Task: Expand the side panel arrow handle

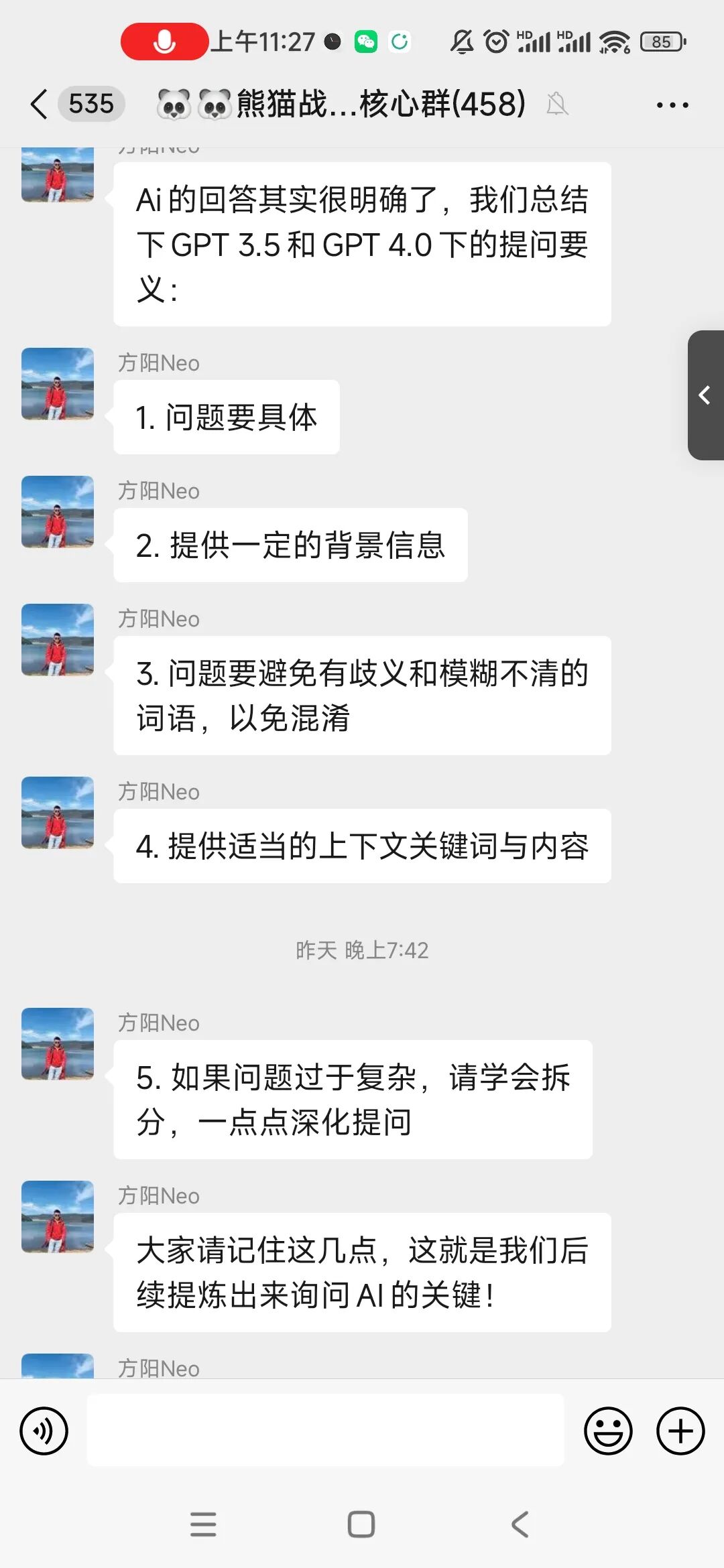Action: (706, 395)
